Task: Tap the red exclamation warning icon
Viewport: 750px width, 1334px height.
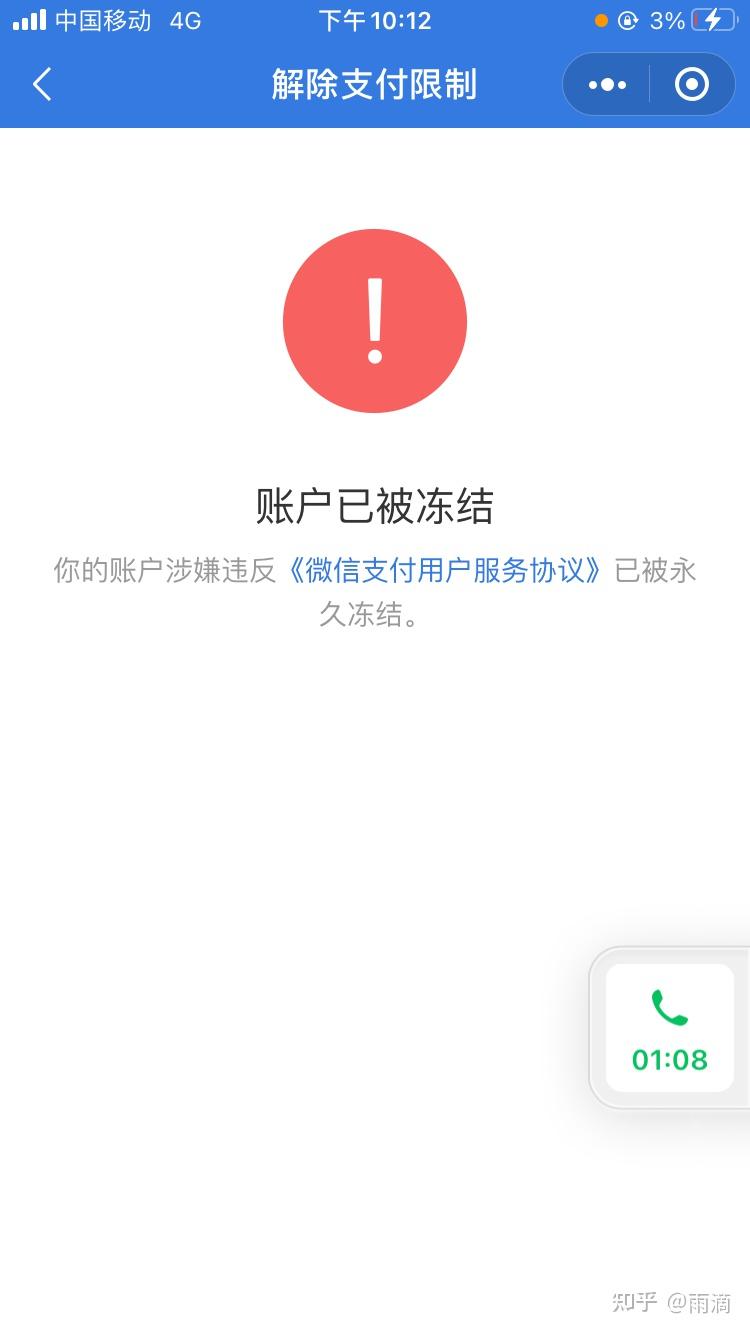Action: [374, 320]
